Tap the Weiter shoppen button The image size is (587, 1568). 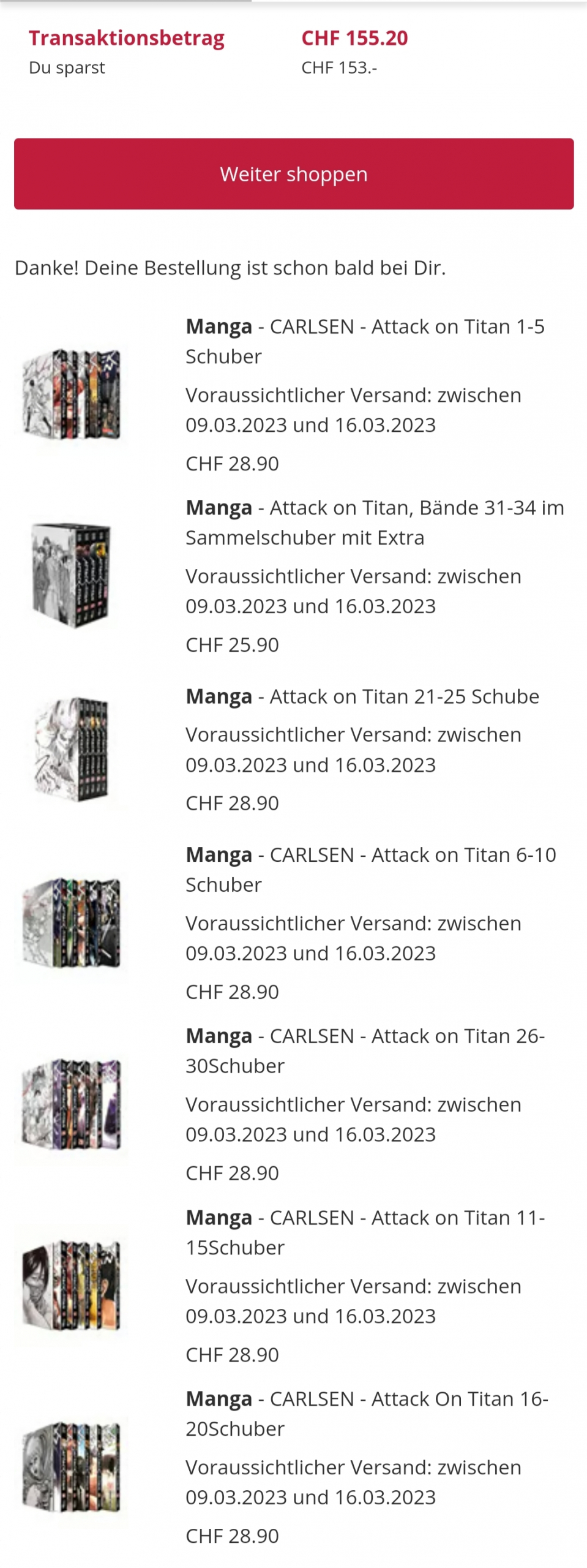[294, 174]
